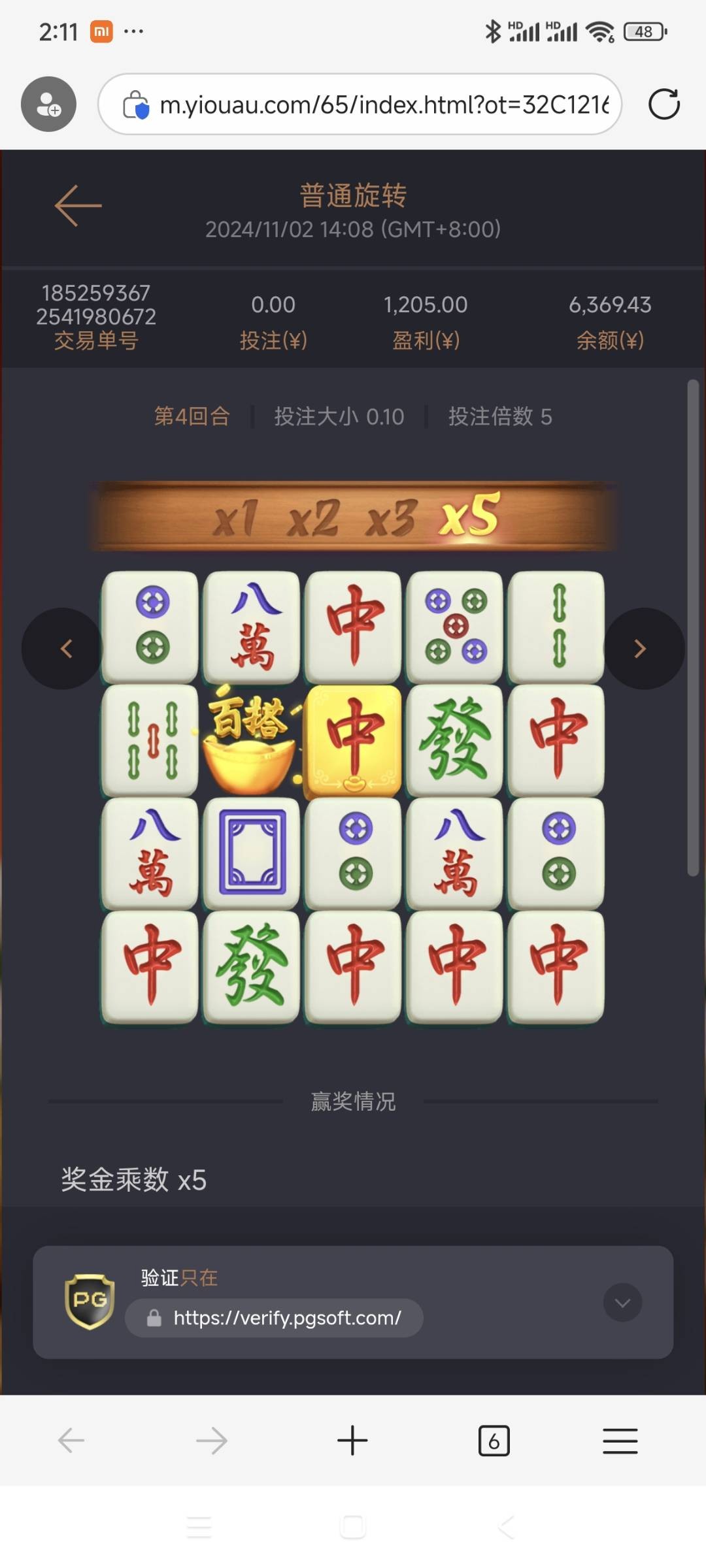Open the browser hamburger menu
The image size is (706, 1568).
pyautogui.click(x=620, y=1440)
